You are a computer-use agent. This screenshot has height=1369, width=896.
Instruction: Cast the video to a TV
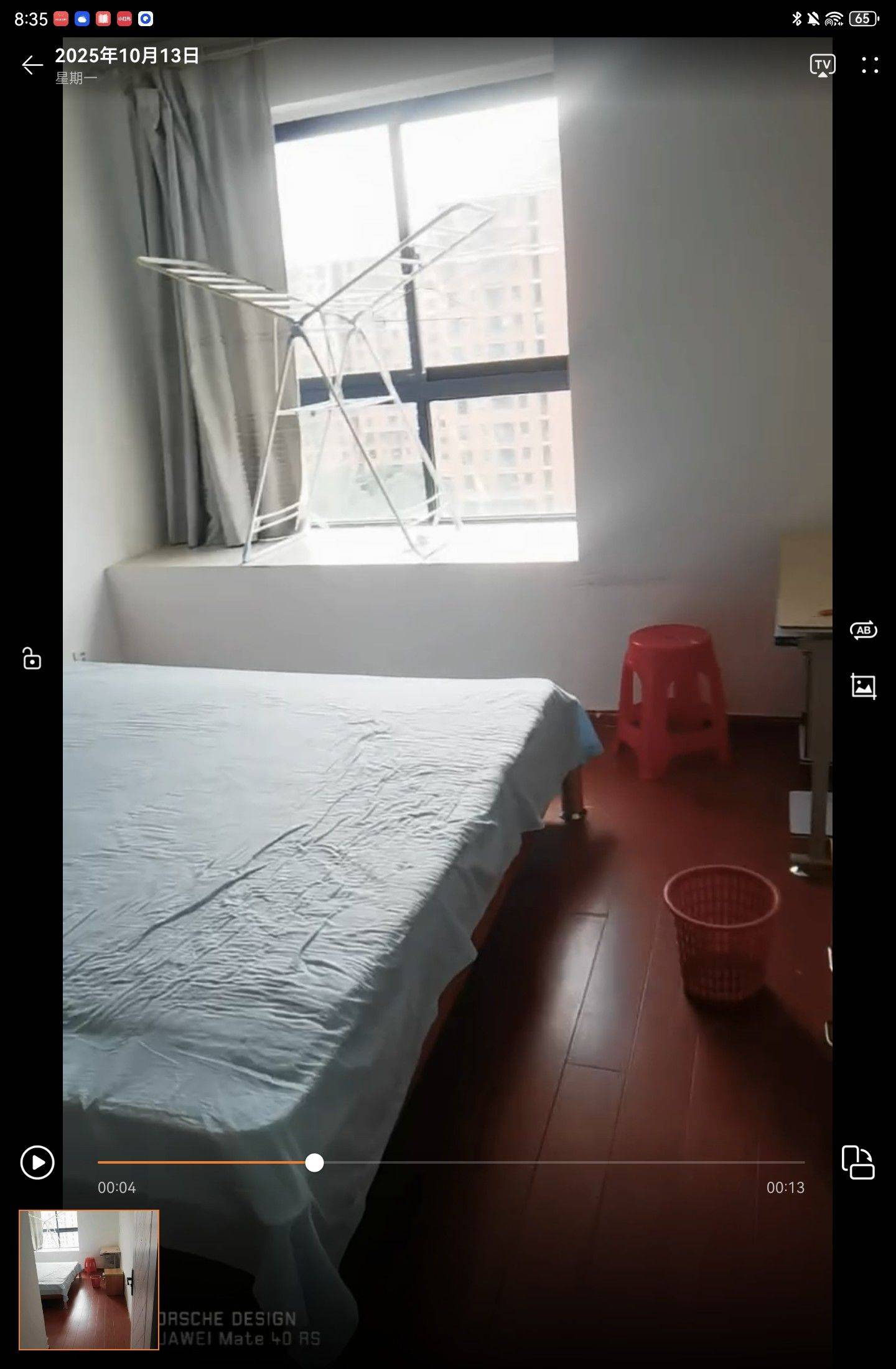(822, 65)
